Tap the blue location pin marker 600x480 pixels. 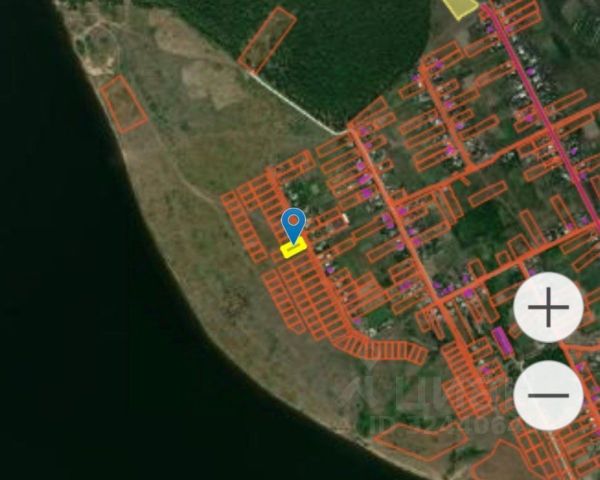(x=293, y=224)
